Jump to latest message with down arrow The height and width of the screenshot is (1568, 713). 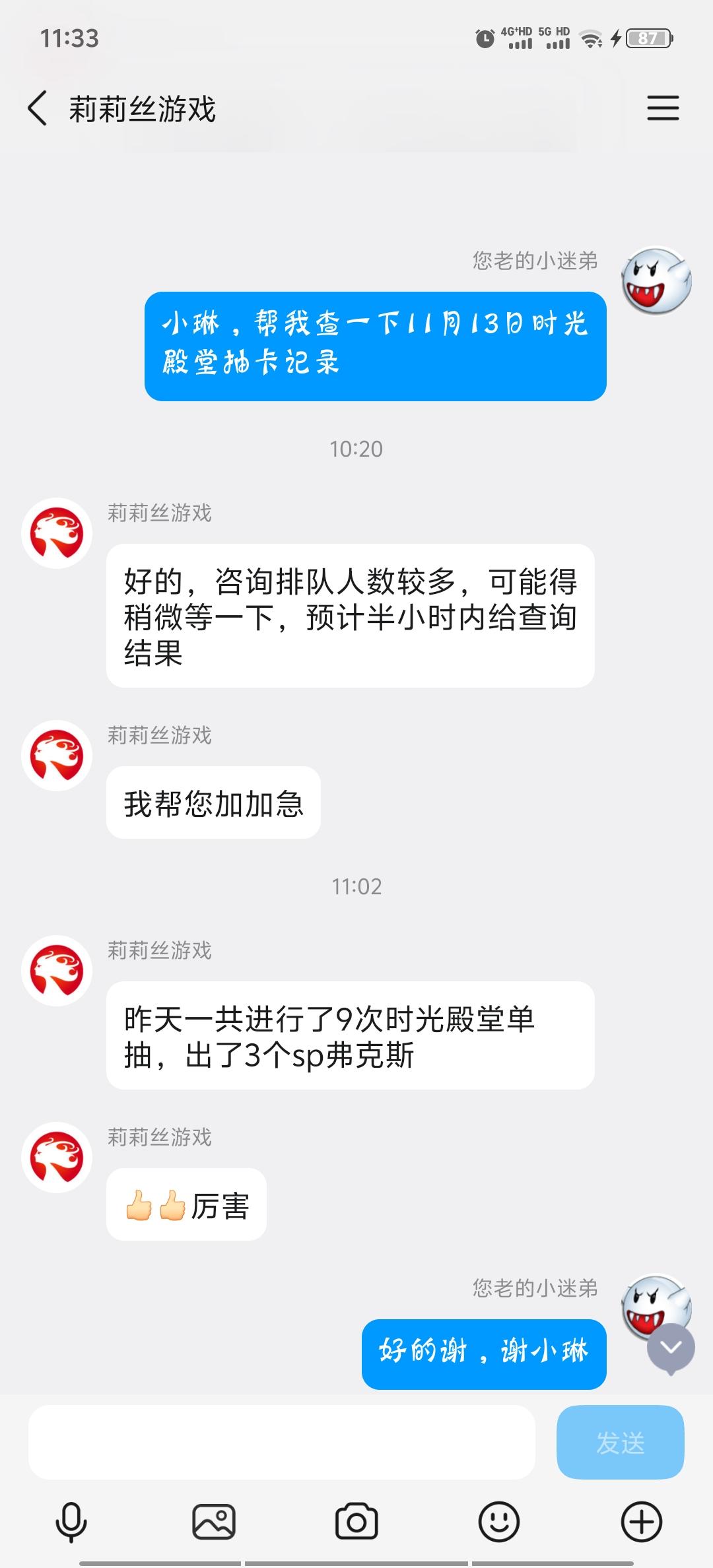(x=671, y=1348)
